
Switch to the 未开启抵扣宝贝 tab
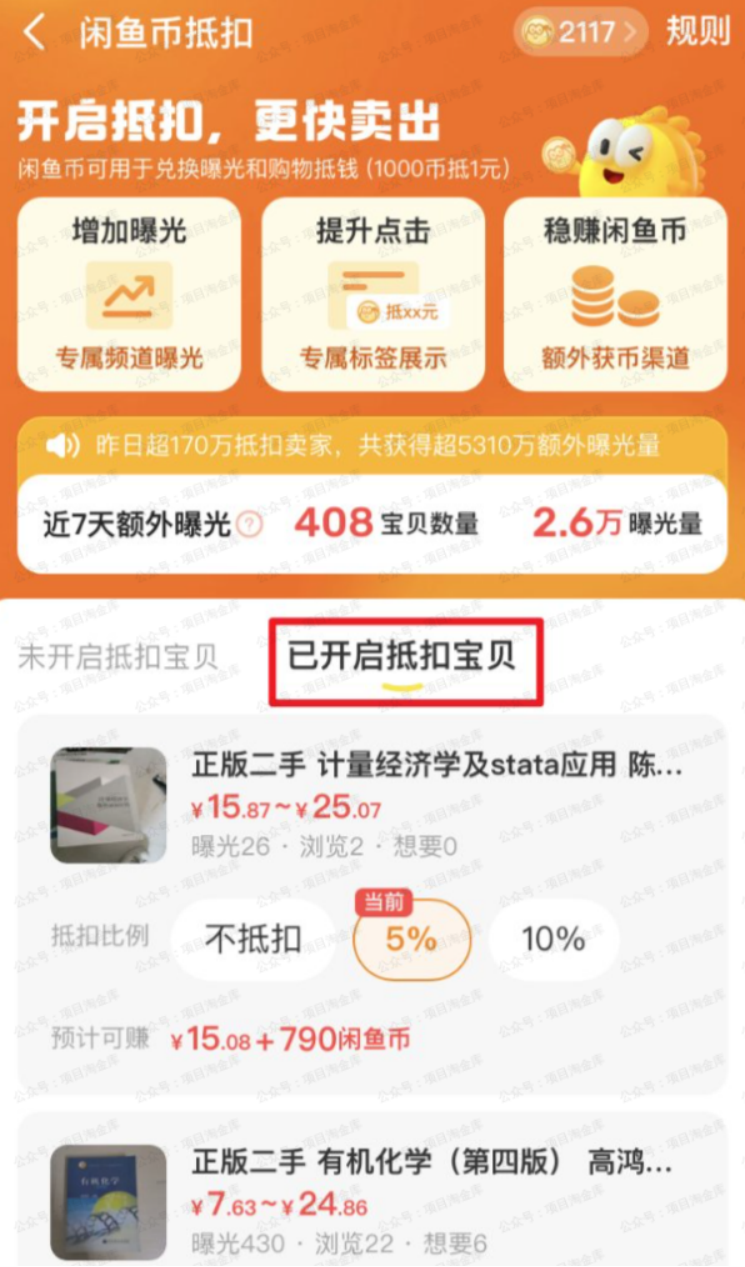[x=118, y=657]
